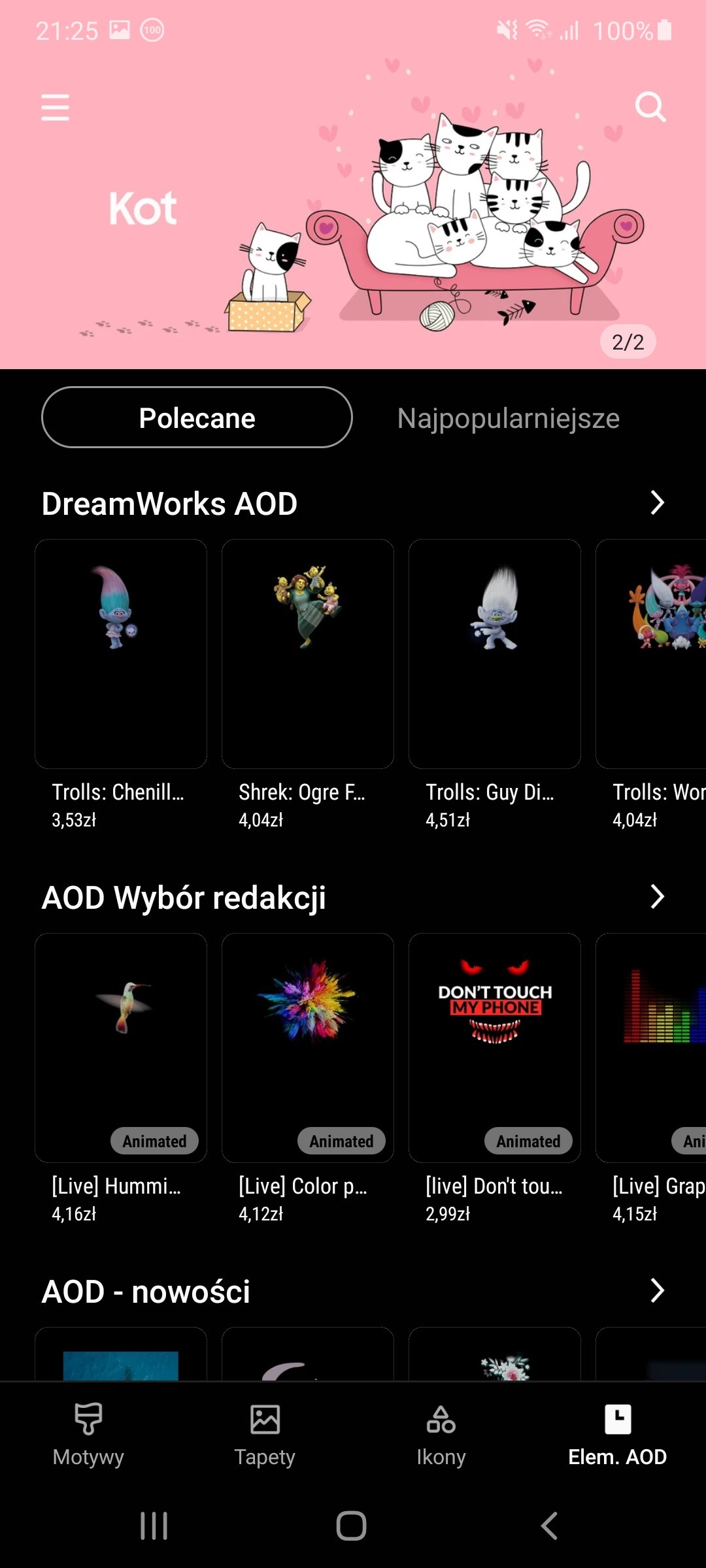Screen dimensions: 706x1568
Task: Select the Polecane tab
Action: [x=197, y=417]
